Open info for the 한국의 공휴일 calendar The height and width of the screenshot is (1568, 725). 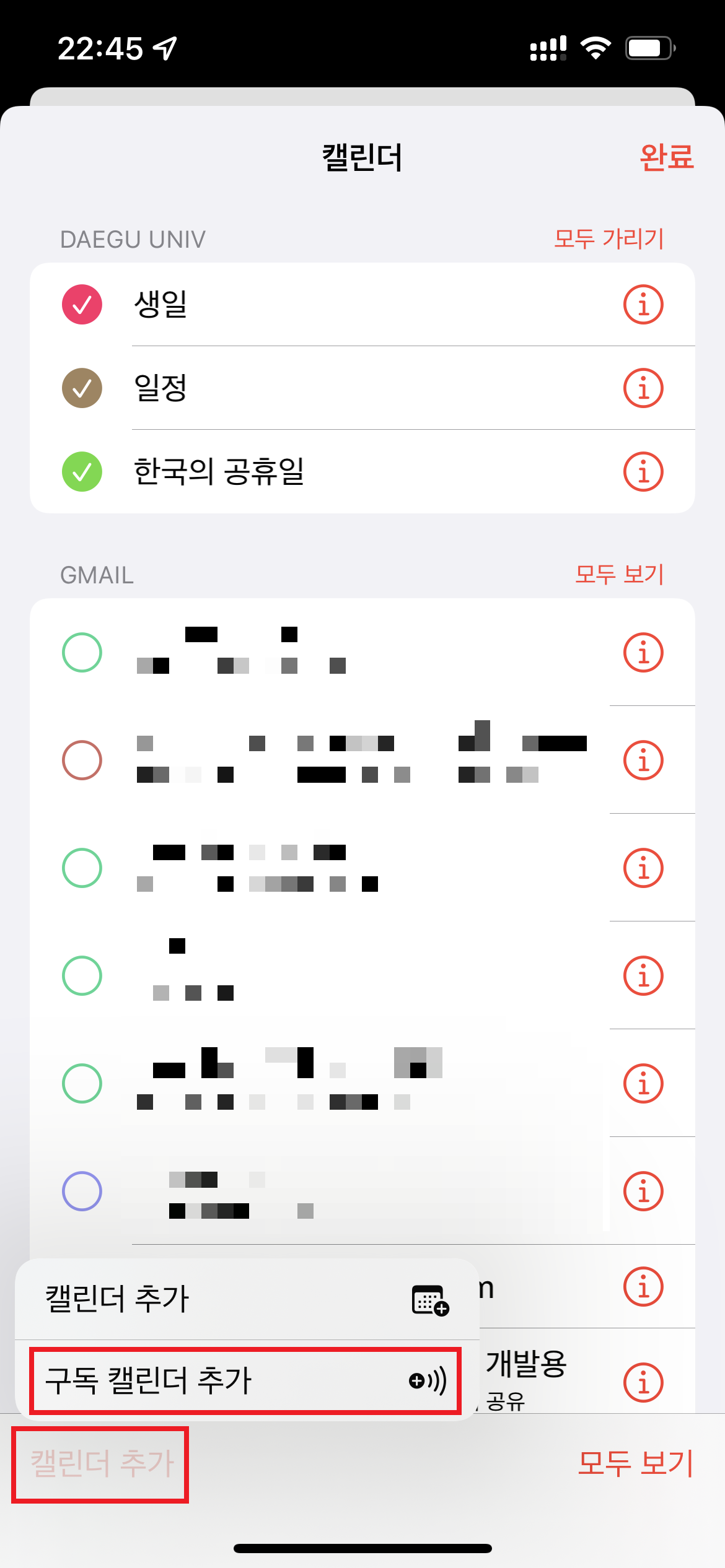[643, 472]
